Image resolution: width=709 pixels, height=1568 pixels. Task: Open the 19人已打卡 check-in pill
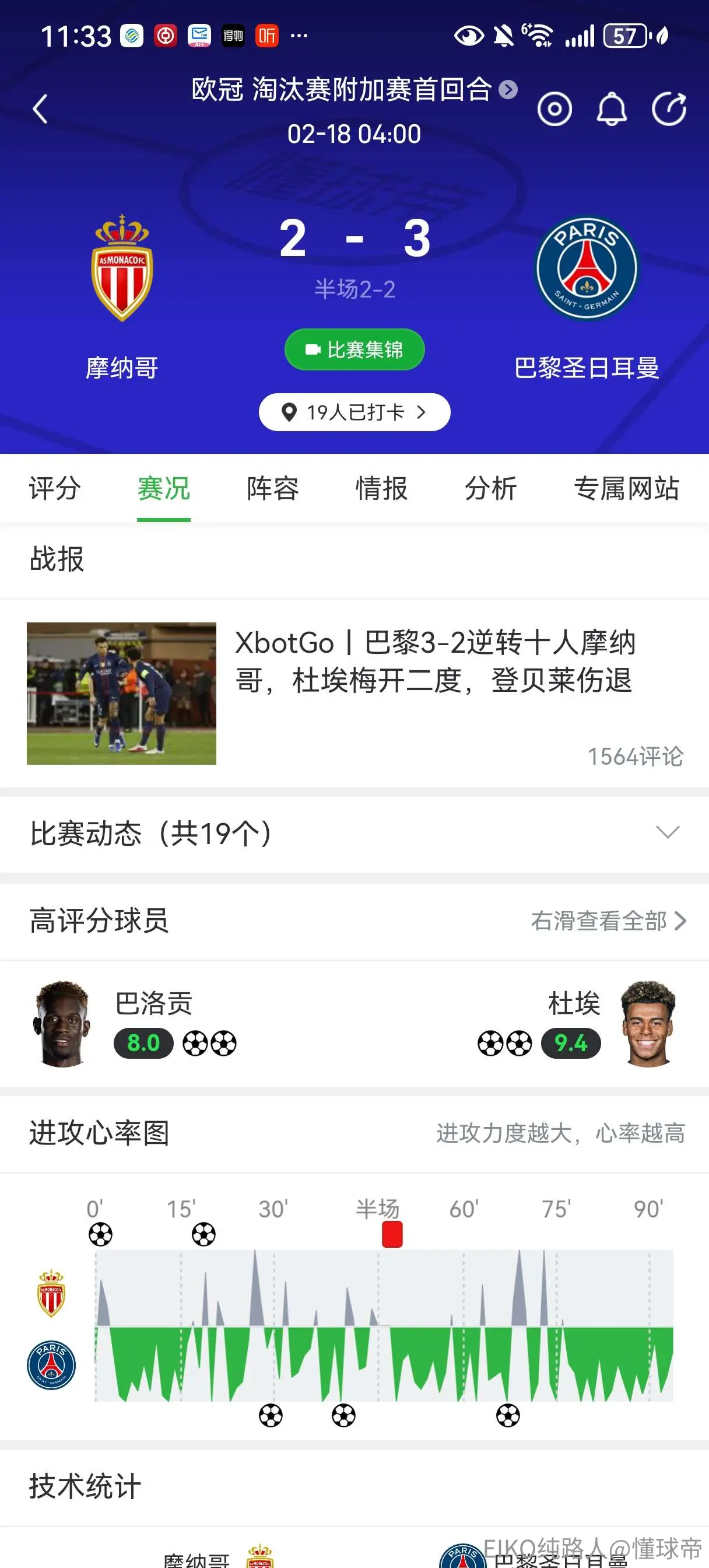click(x=354, y=412)
